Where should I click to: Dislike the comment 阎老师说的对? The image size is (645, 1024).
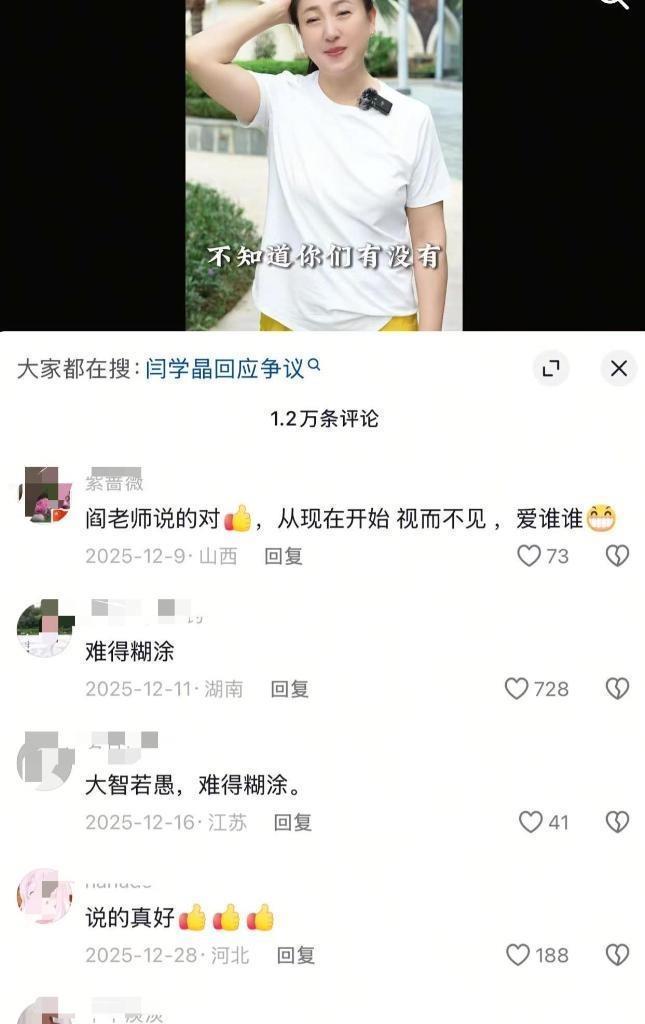pos(617,556)
